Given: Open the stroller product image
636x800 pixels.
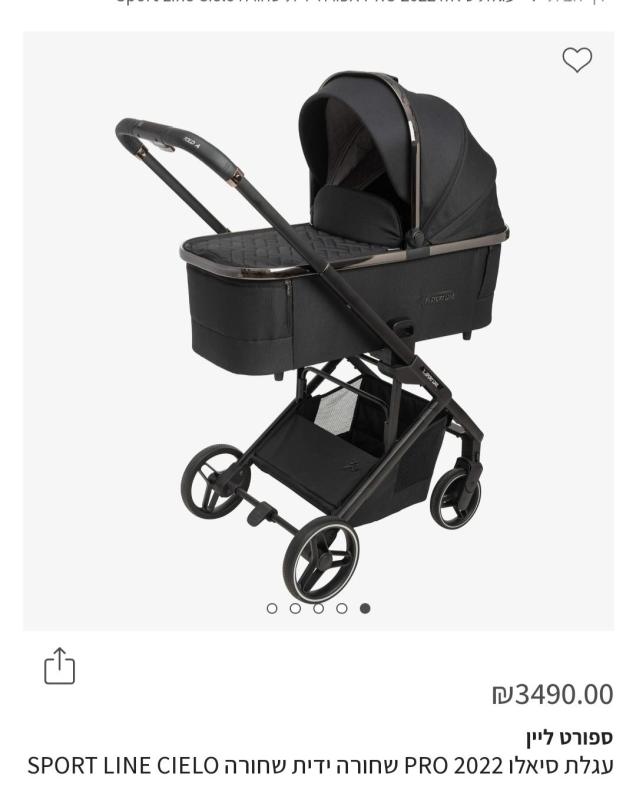Looking at the screenshot, I should coord(318,320).
